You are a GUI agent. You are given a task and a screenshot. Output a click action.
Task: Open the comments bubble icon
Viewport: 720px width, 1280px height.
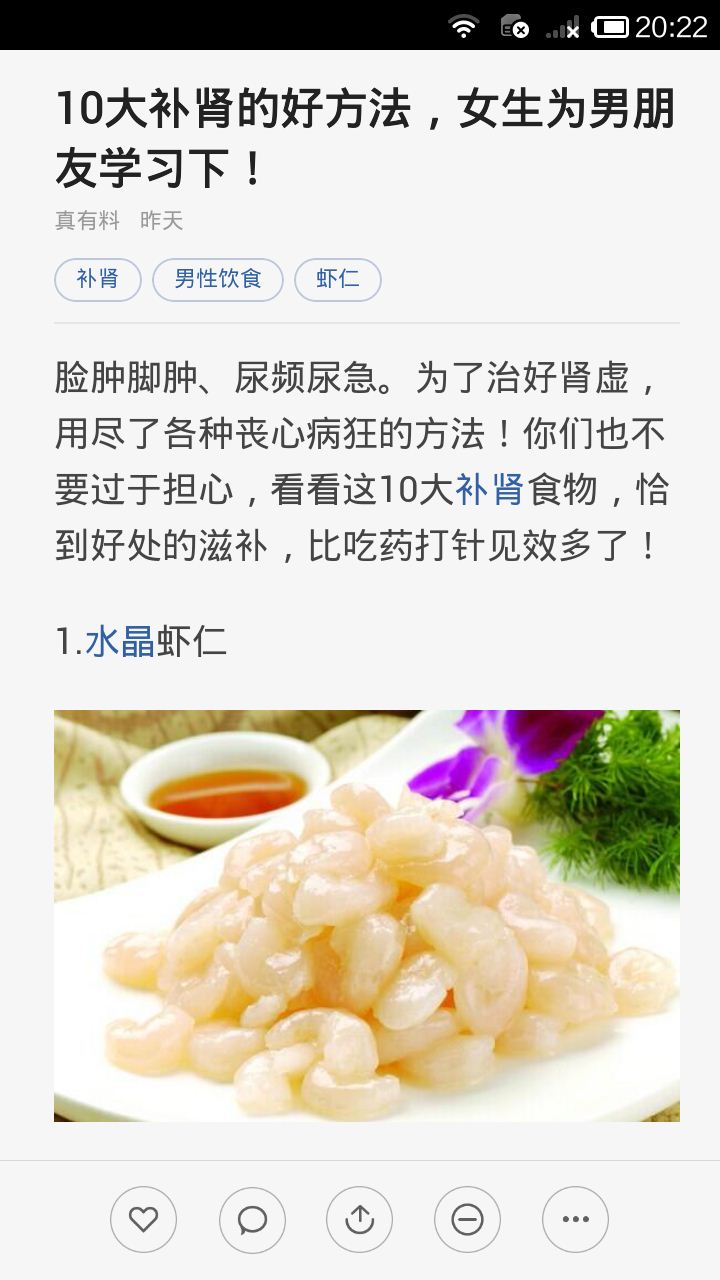click(252, 1219)
